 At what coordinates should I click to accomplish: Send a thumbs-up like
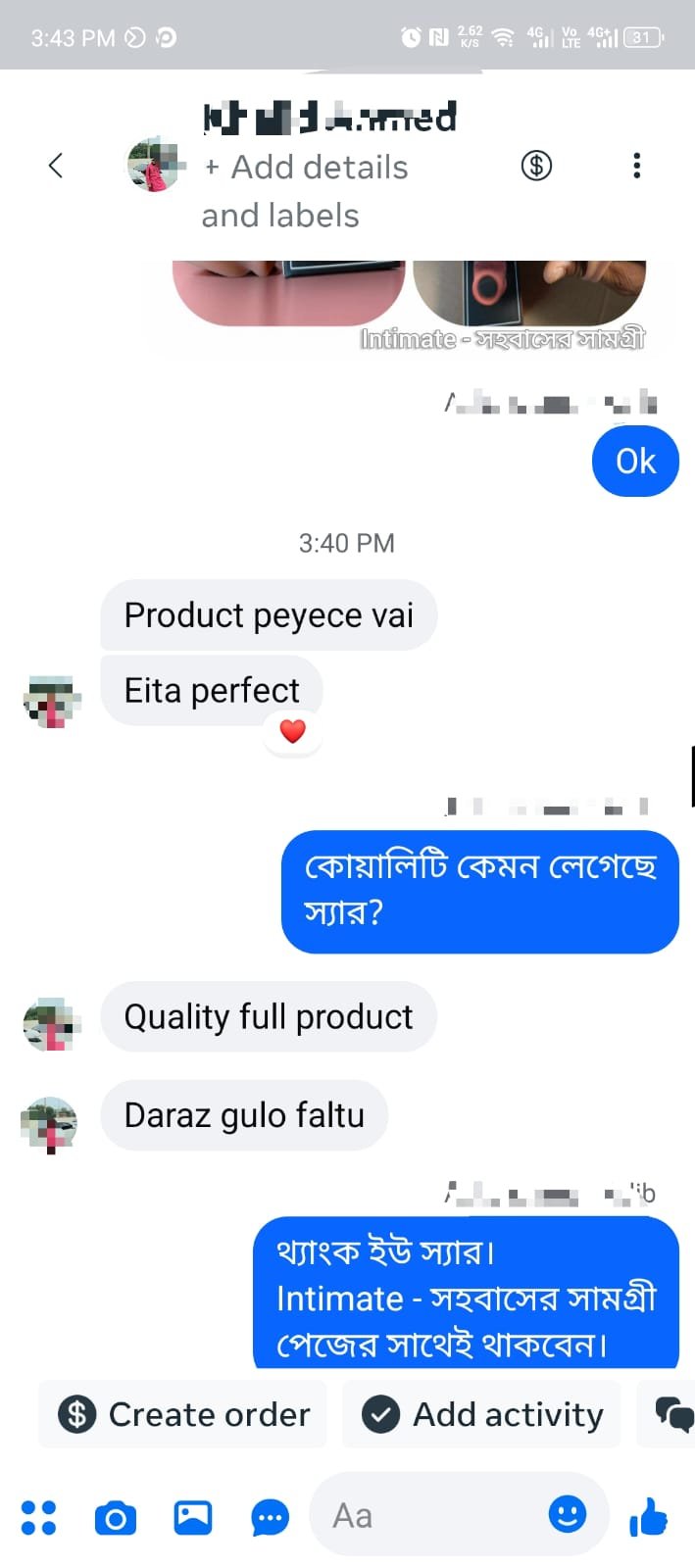point(649,1518)
